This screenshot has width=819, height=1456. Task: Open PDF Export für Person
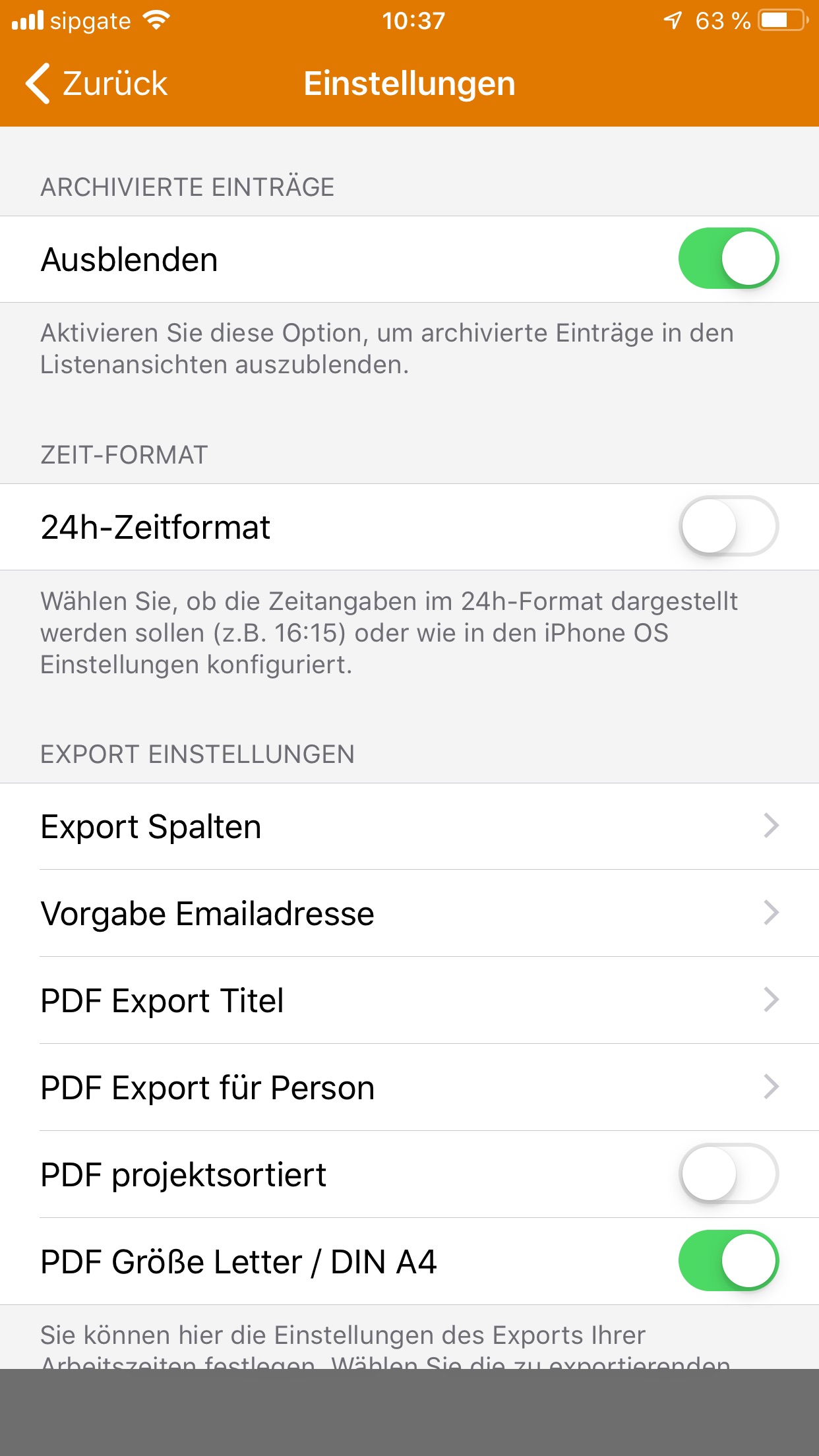[x=409, y=1087]
